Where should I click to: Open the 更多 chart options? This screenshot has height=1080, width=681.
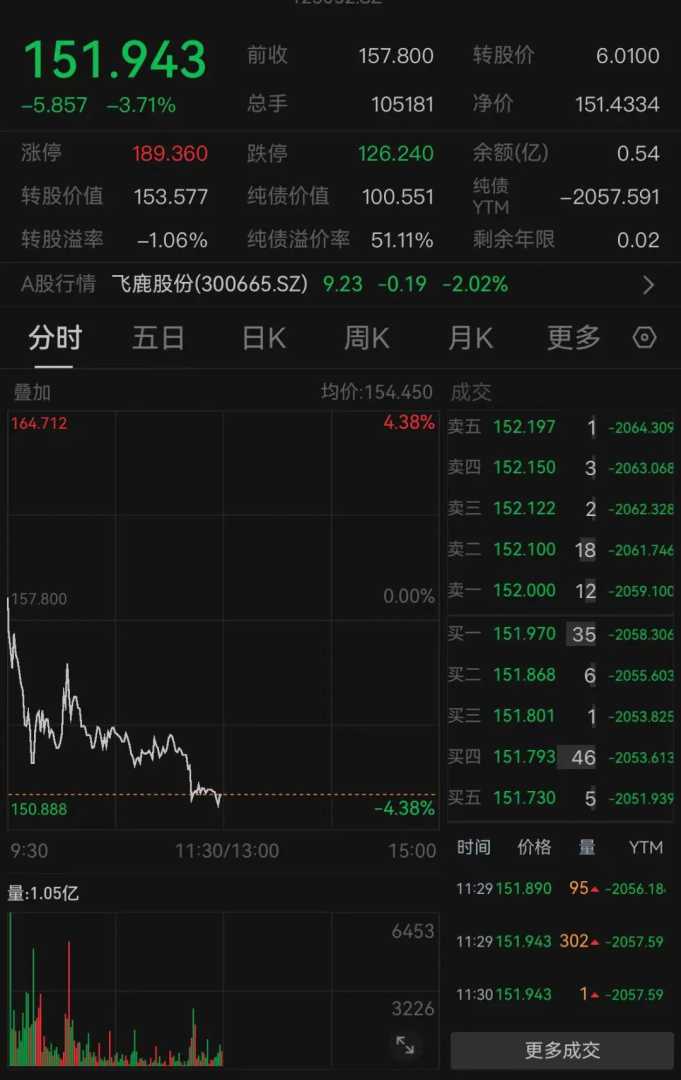[574, 338]
